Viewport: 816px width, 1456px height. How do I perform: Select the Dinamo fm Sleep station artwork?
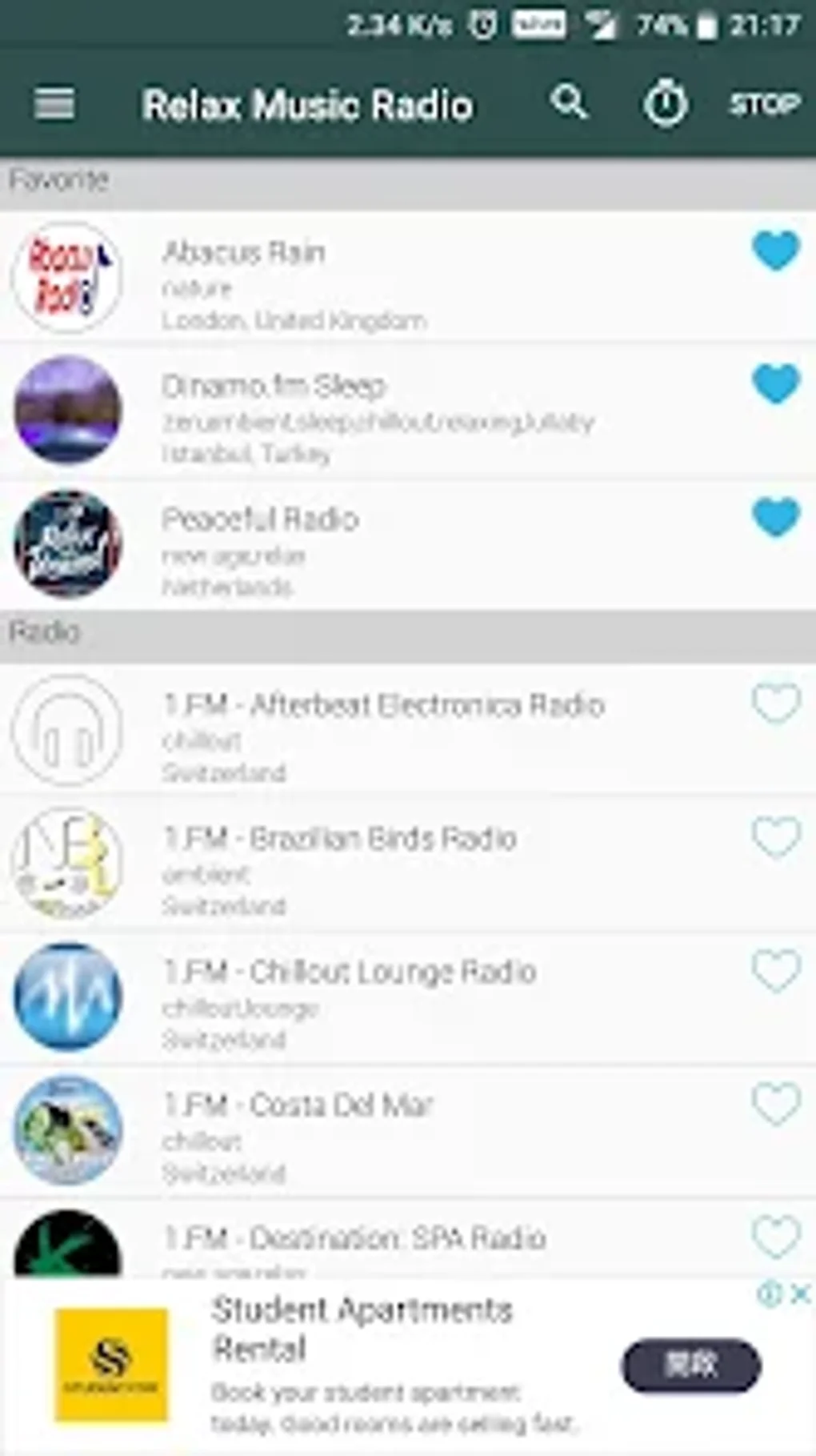point(66,410)
